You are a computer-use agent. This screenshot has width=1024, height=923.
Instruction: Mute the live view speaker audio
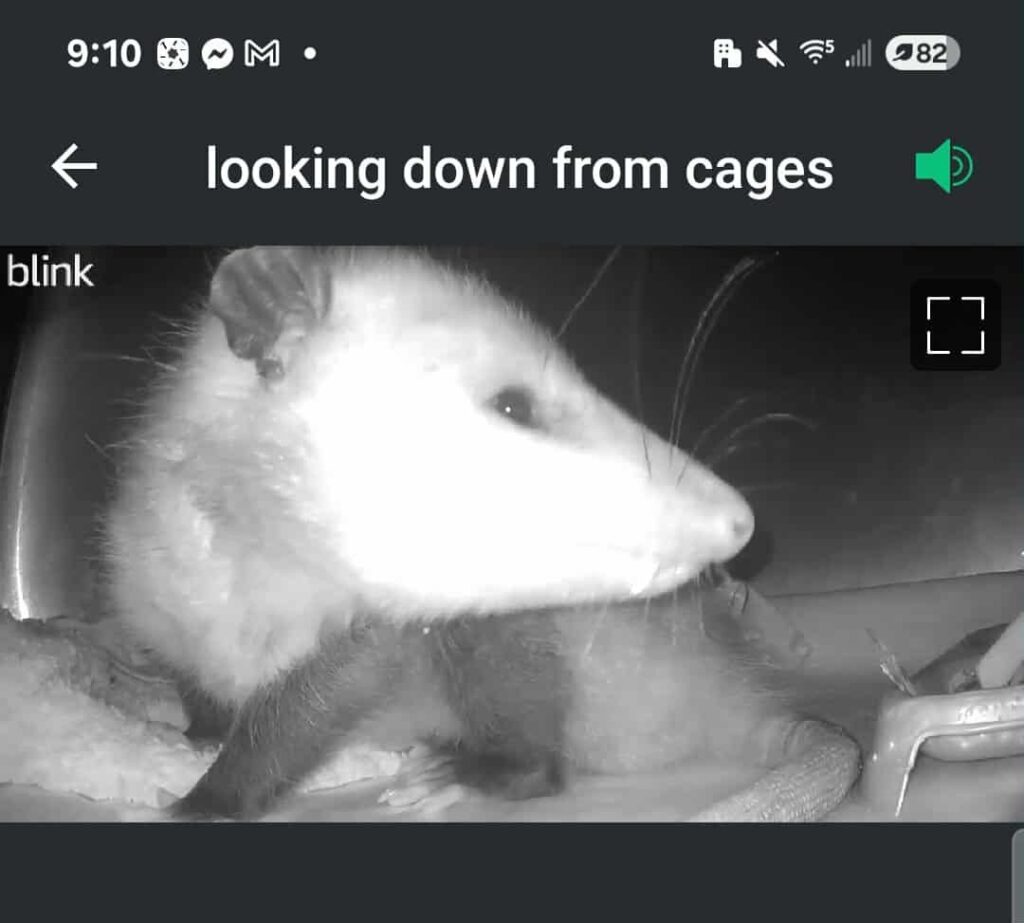[943, 167]
